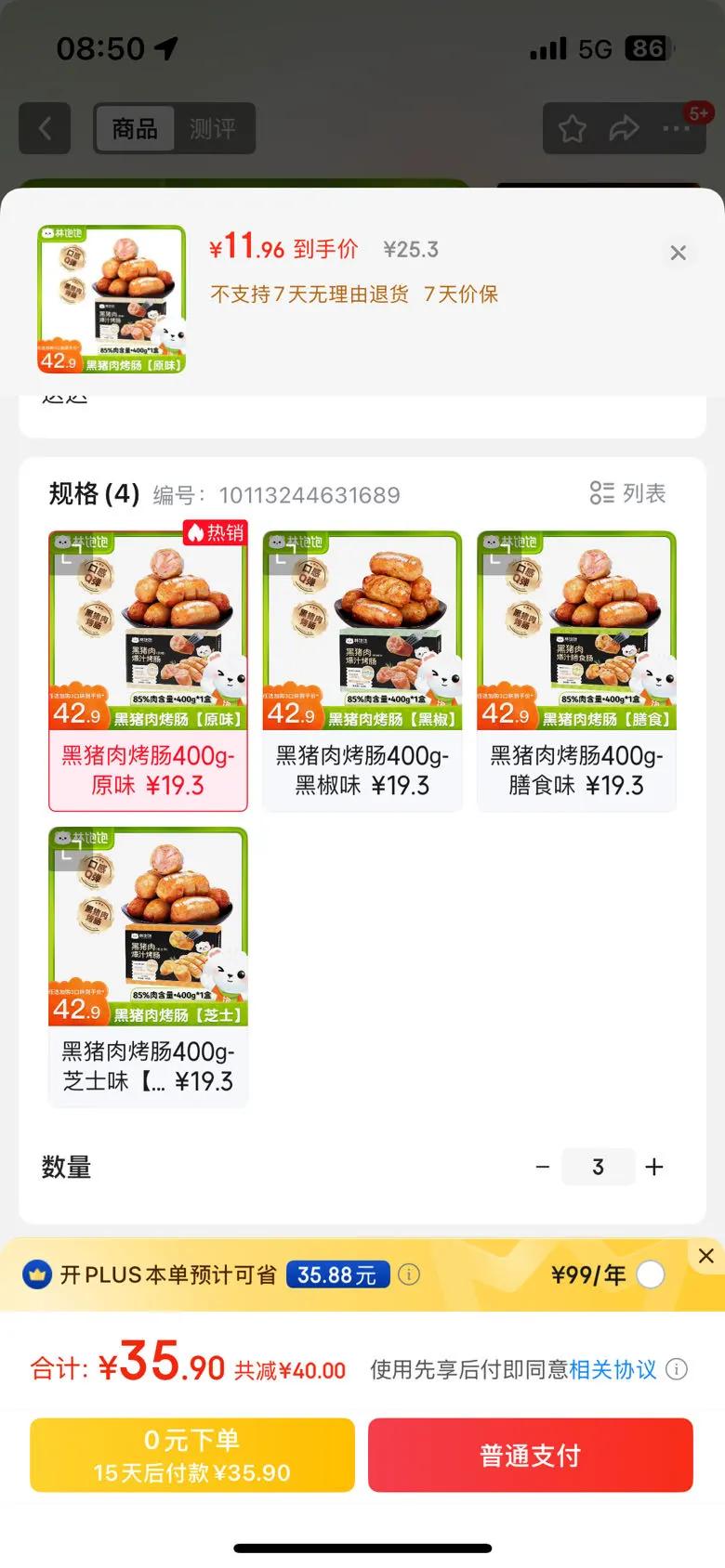Increase quantity with the plus stepper

click(654, 1167)
